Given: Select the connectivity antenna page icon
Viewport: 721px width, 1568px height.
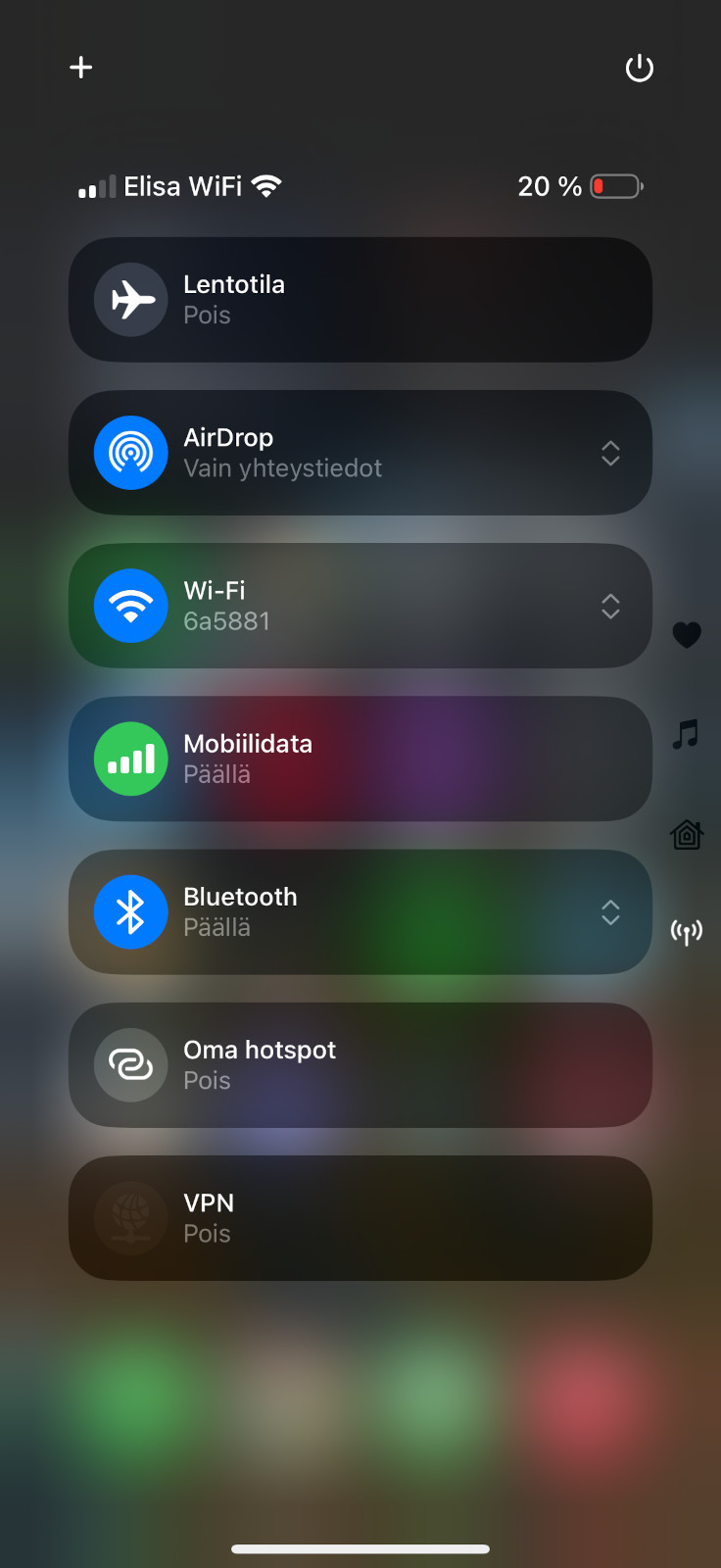Looking at the screenshot, I should pyautogui.click(x=687, y=931).
